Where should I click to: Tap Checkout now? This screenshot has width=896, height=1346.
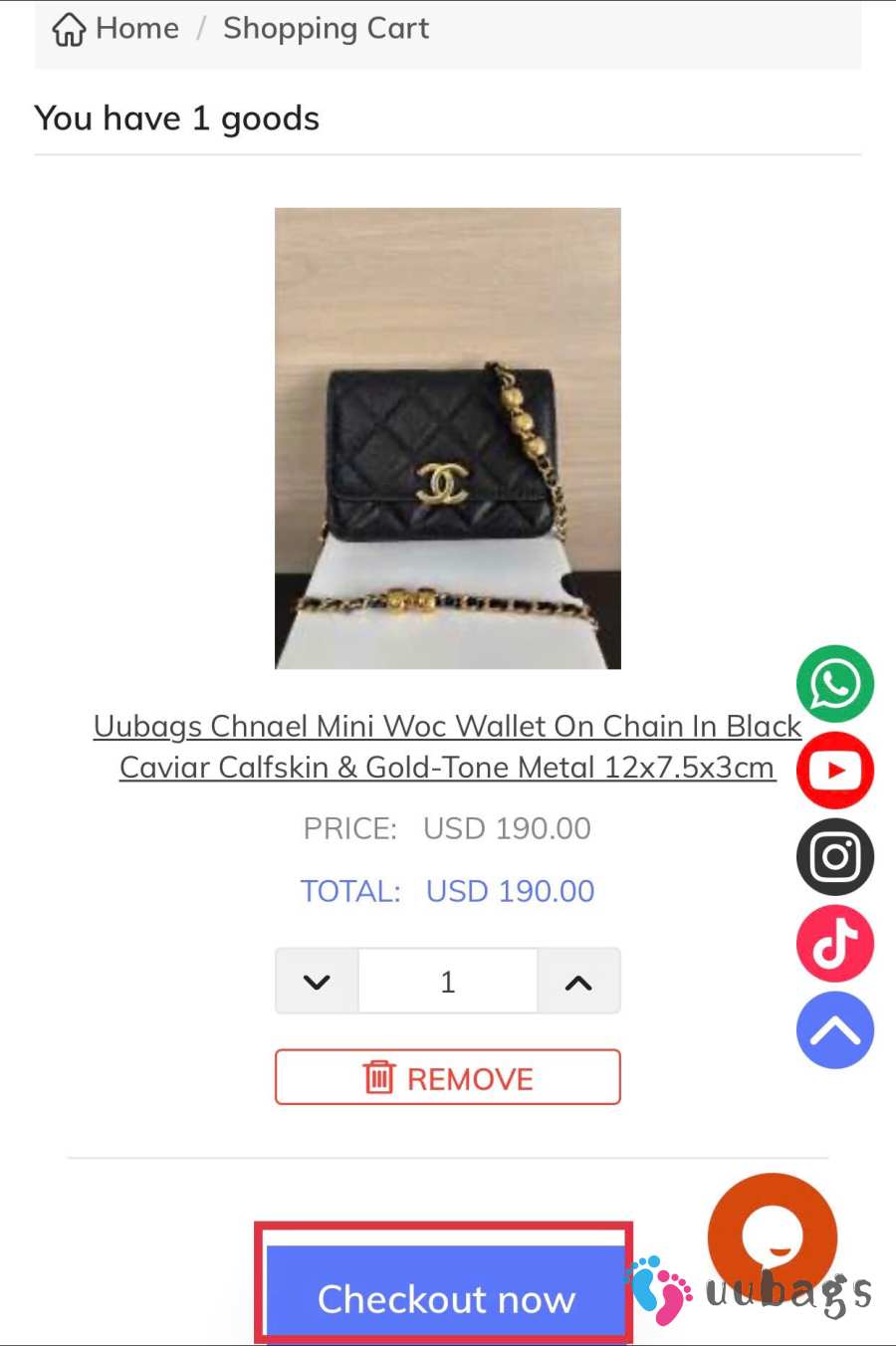[445, 1297]
